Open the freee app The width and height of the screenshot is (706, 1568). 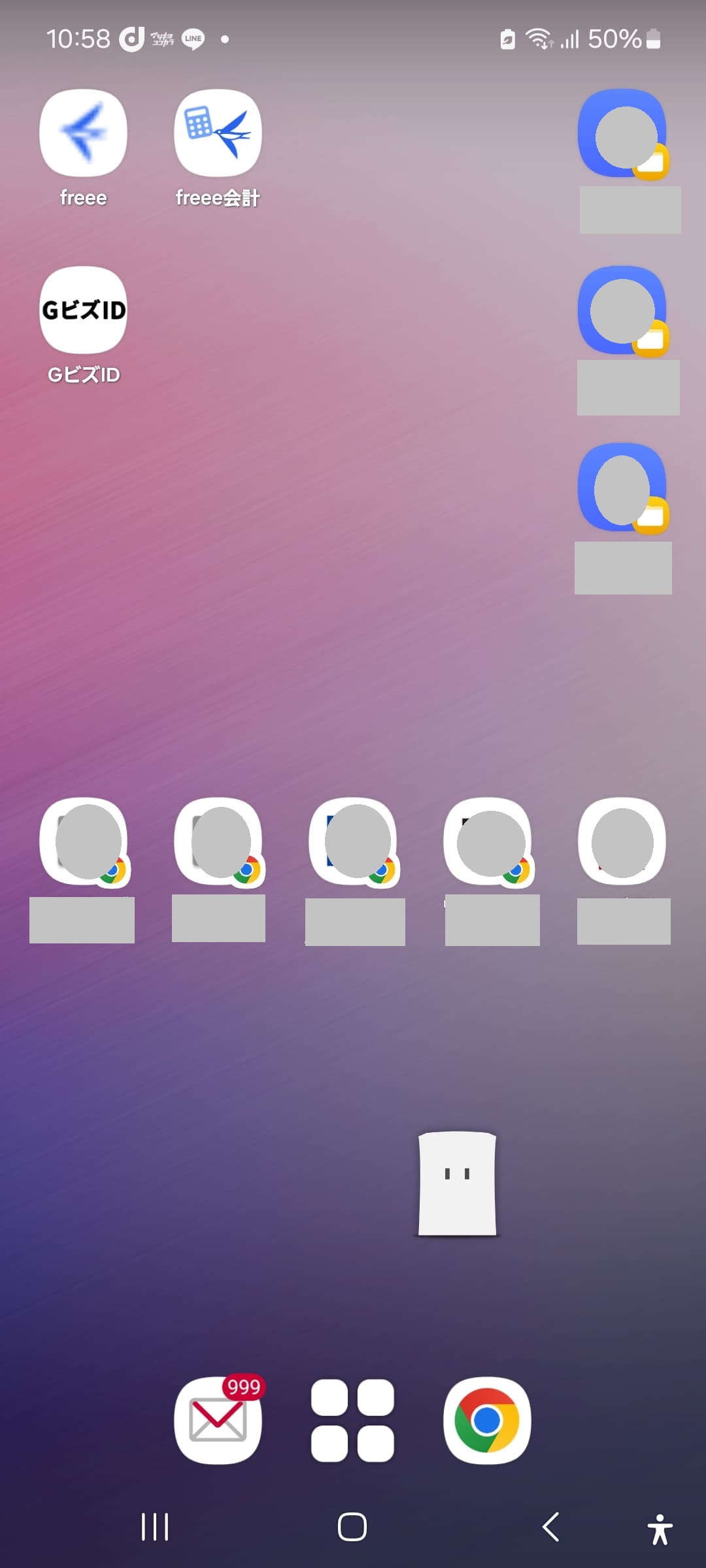pyautogui.click(x=83, y=133)
